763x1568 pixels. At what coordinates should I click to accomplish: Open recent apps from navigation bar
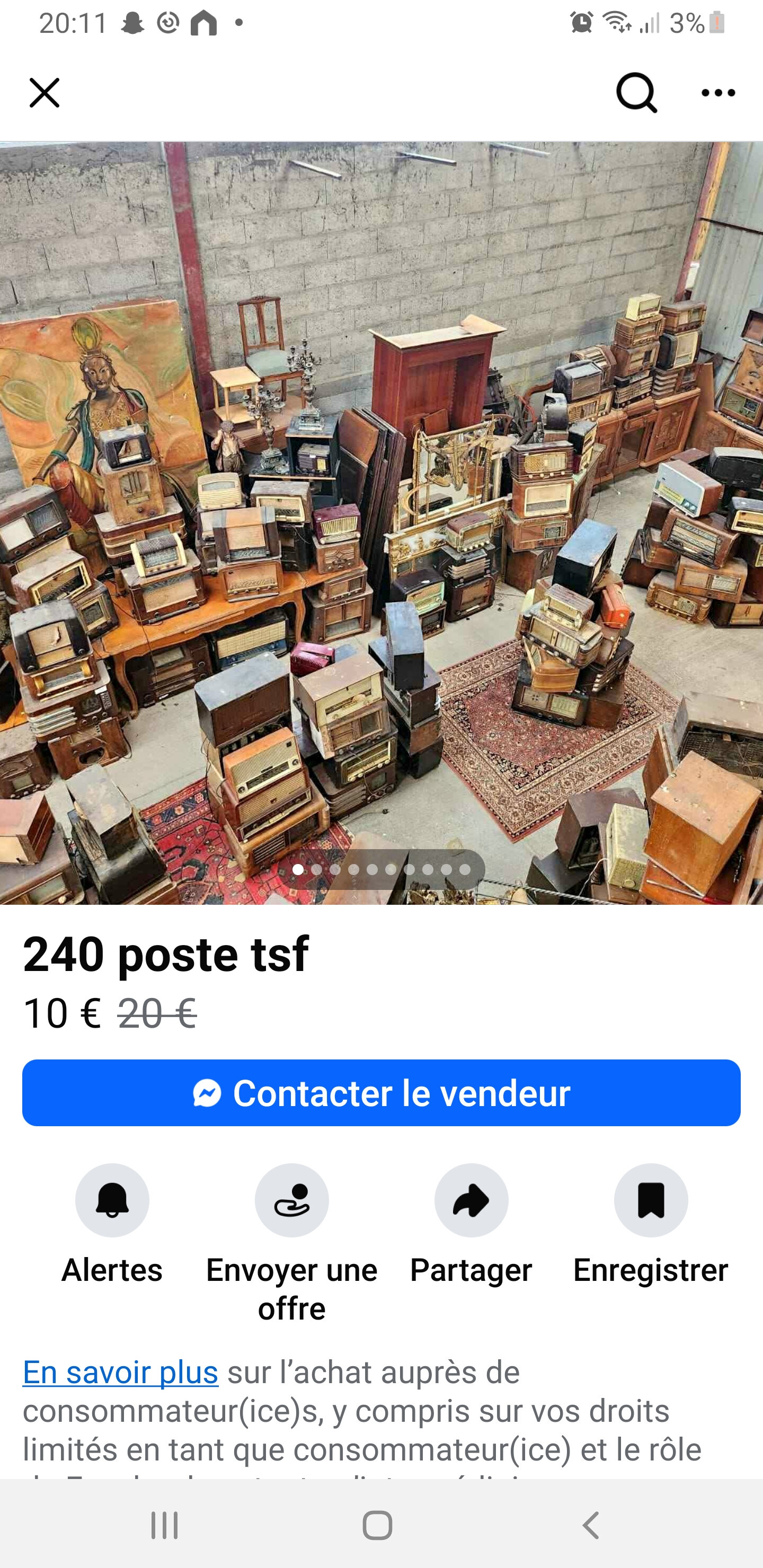click(164, 1526)
